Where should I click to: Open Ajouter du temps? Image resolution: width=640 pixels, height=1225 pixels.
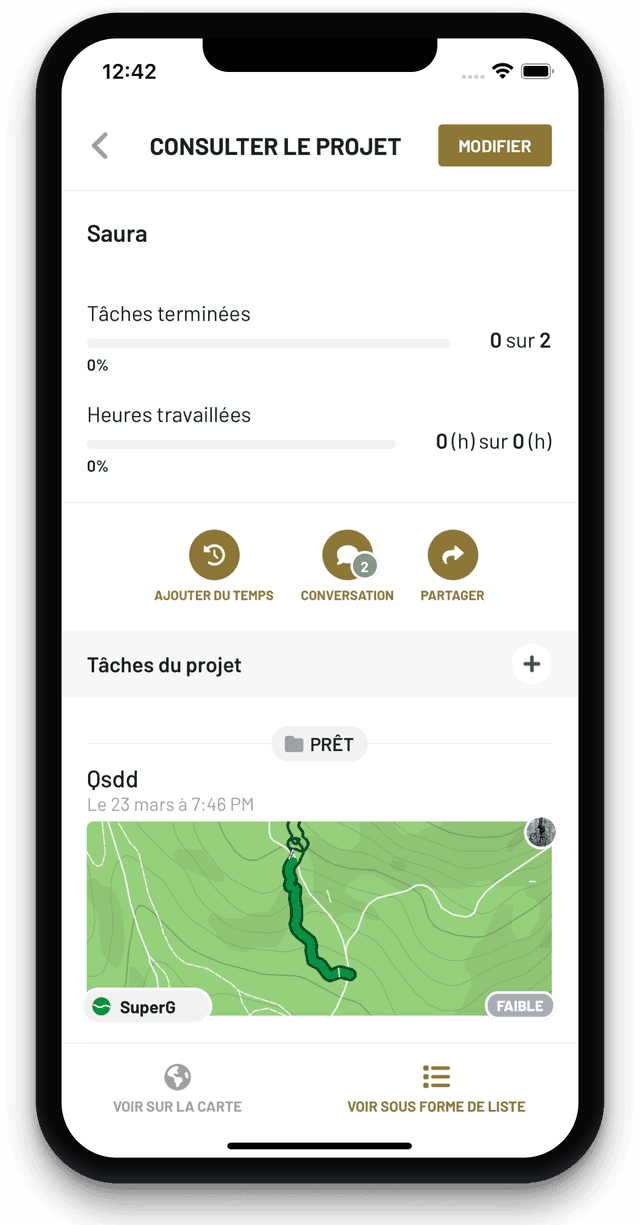click(214, 556)
